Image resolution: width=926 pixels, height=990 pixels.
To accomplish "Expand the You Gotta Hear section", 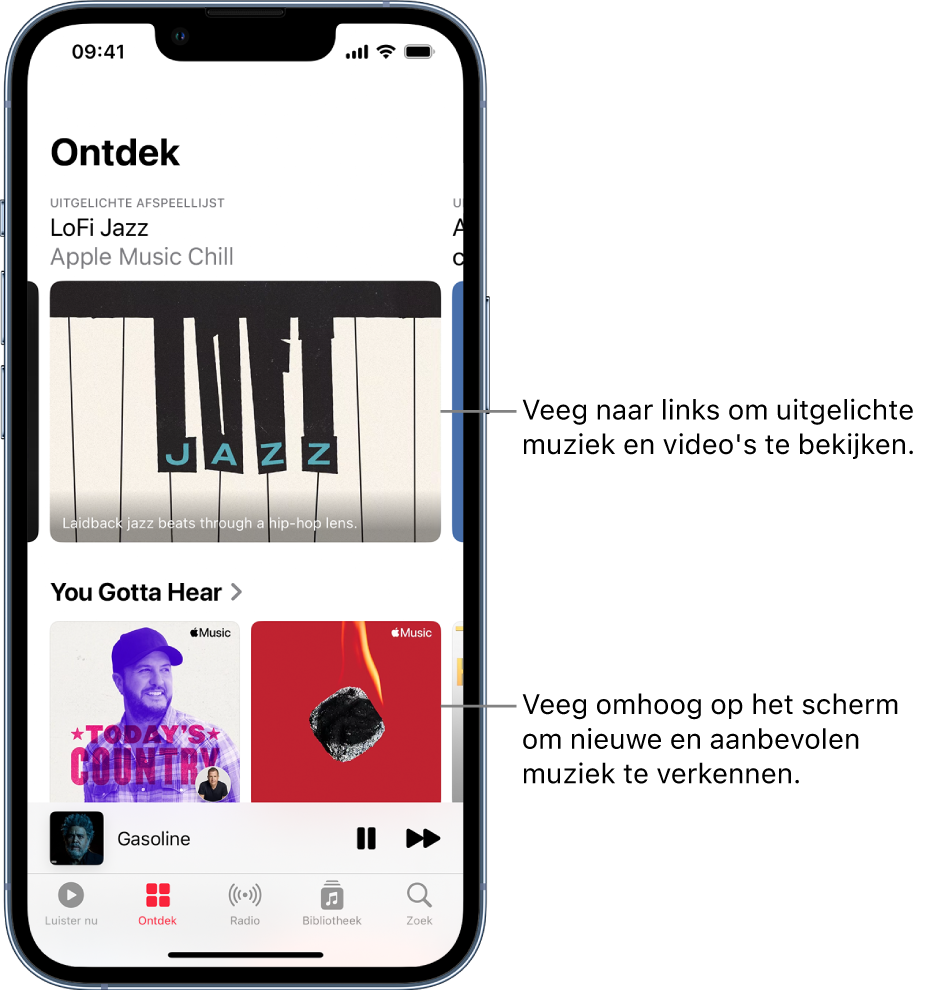I will (x=146, y=592).
